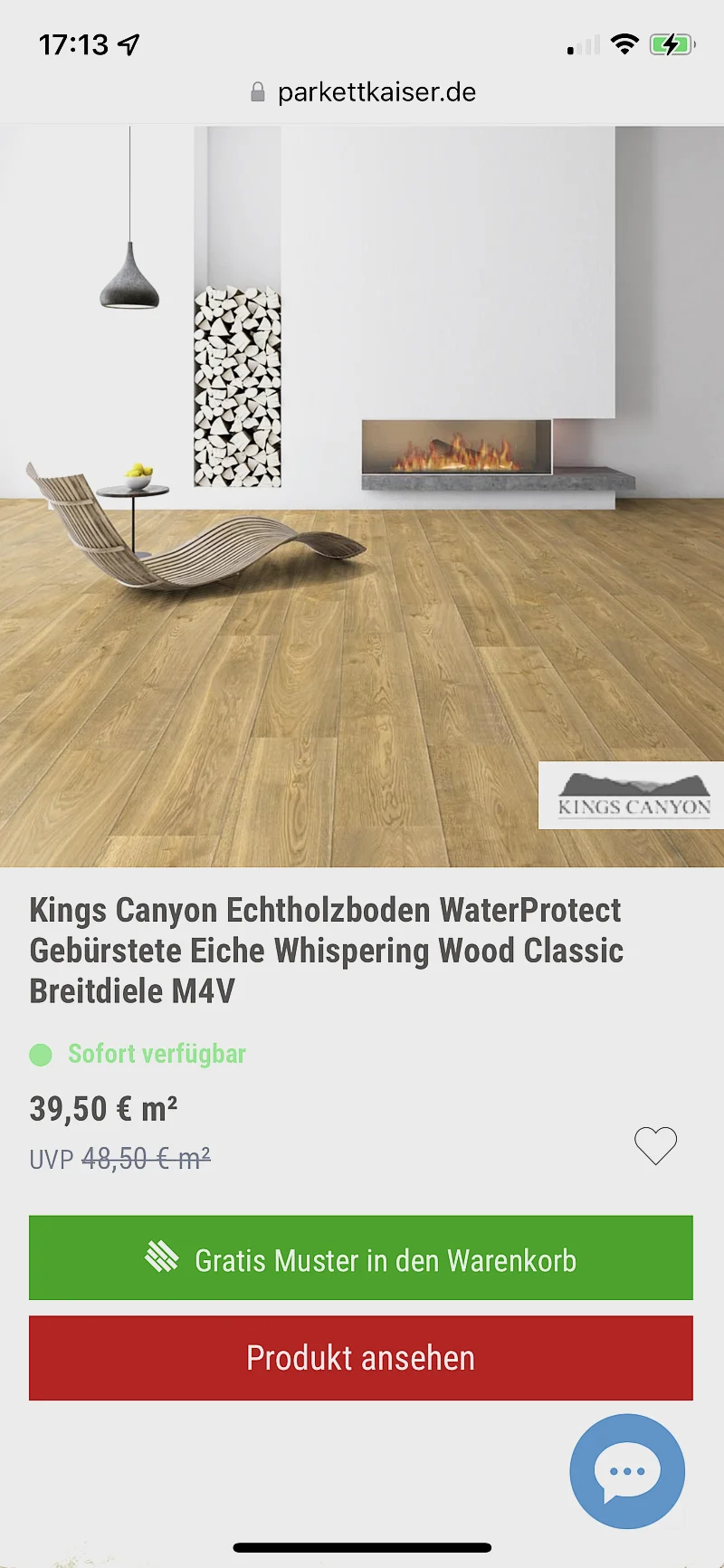
Task: Add free sample to the cart
Action: click(x=361, y=1258)
